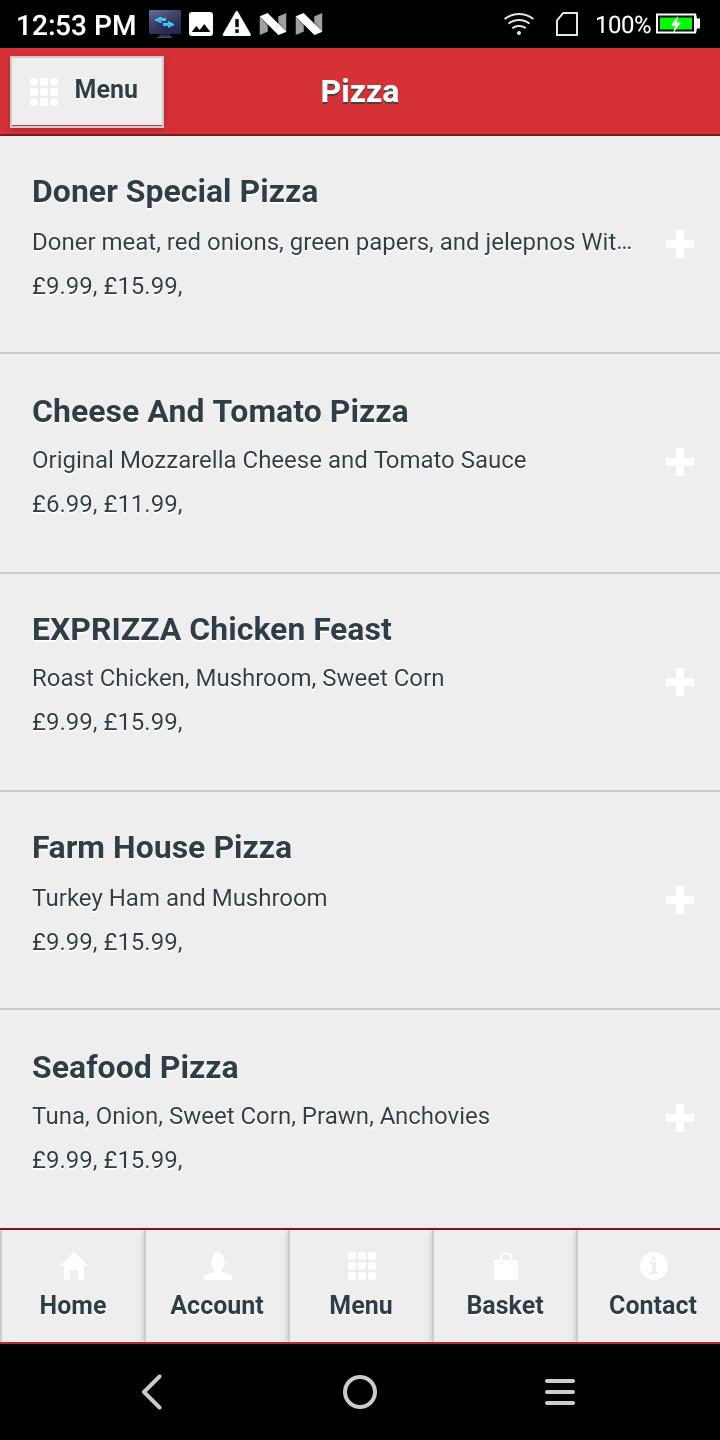Open the Menu button in the header
The height and width of the screenshot is (1440, 720).
point(87,92)
